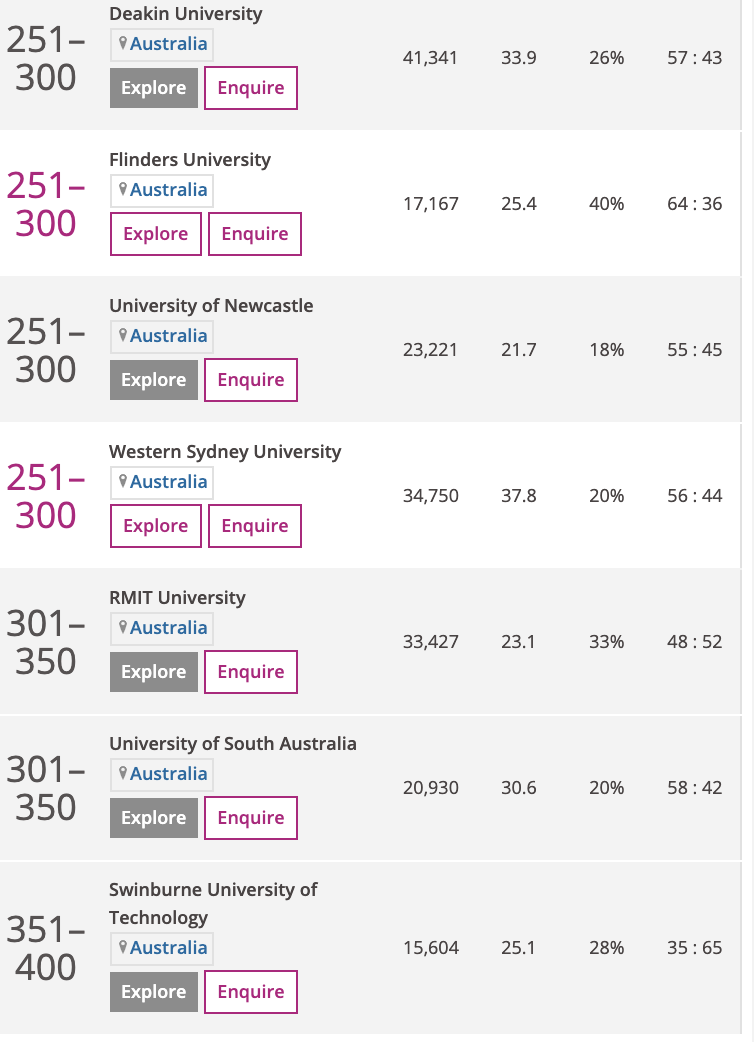Open Australia link under Swinburne University

(x=168, y=948)
